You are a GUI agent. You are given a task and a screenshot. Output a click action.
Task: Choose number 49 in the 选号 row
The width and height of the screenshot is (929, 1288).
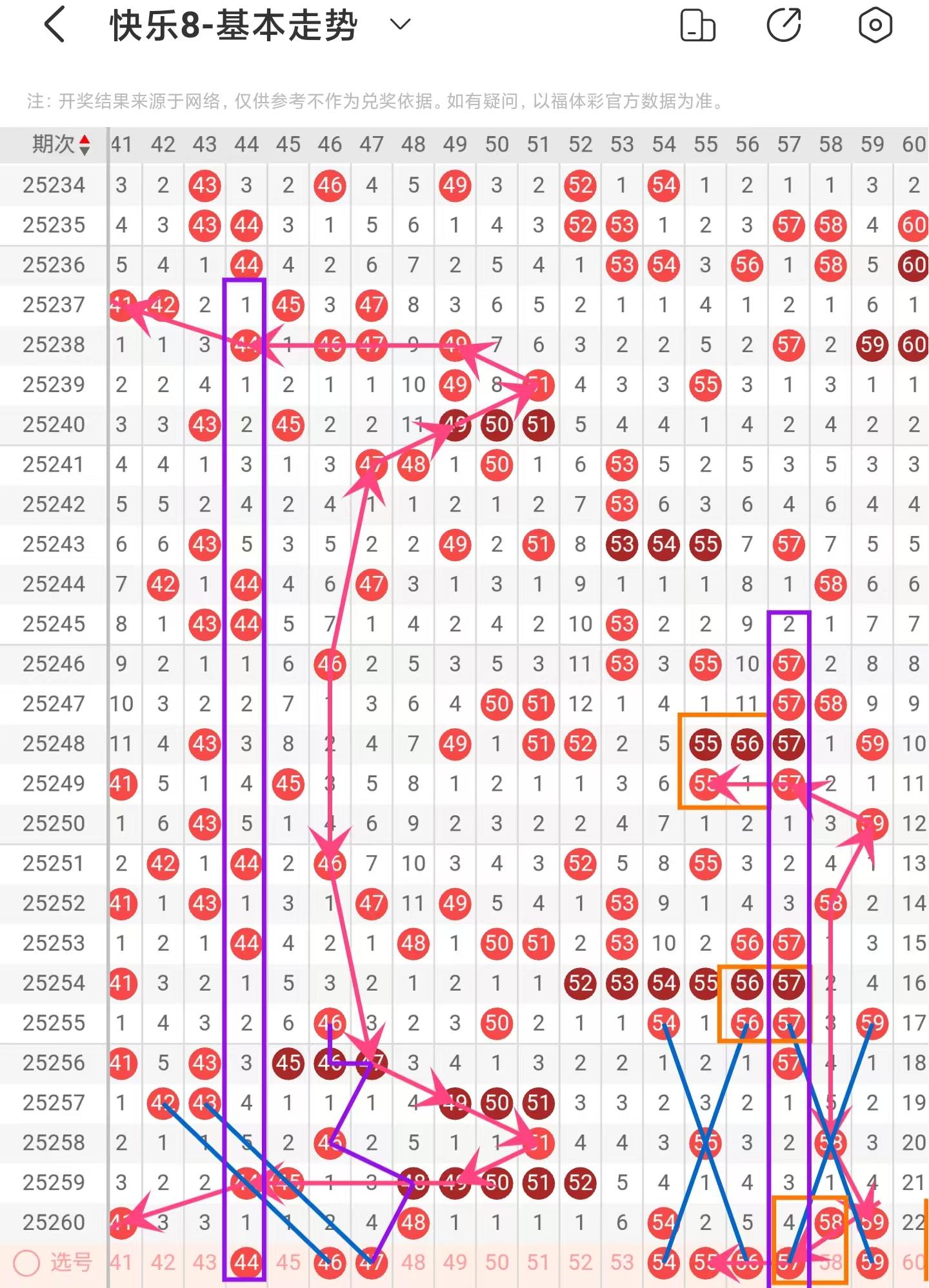tap(455, 1262)
